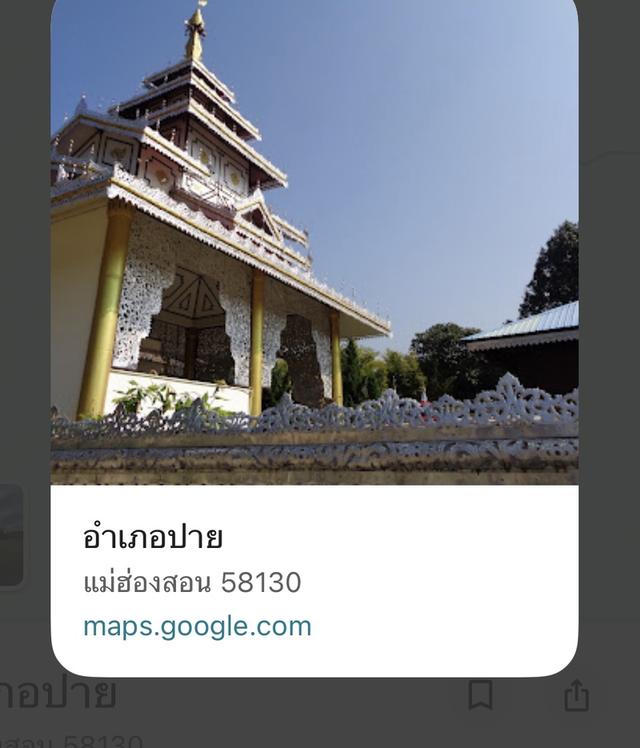Share the อำเภอปาย place
Image resolution: width=640 pixels, height=748 pixels.
tap(576, 695)
